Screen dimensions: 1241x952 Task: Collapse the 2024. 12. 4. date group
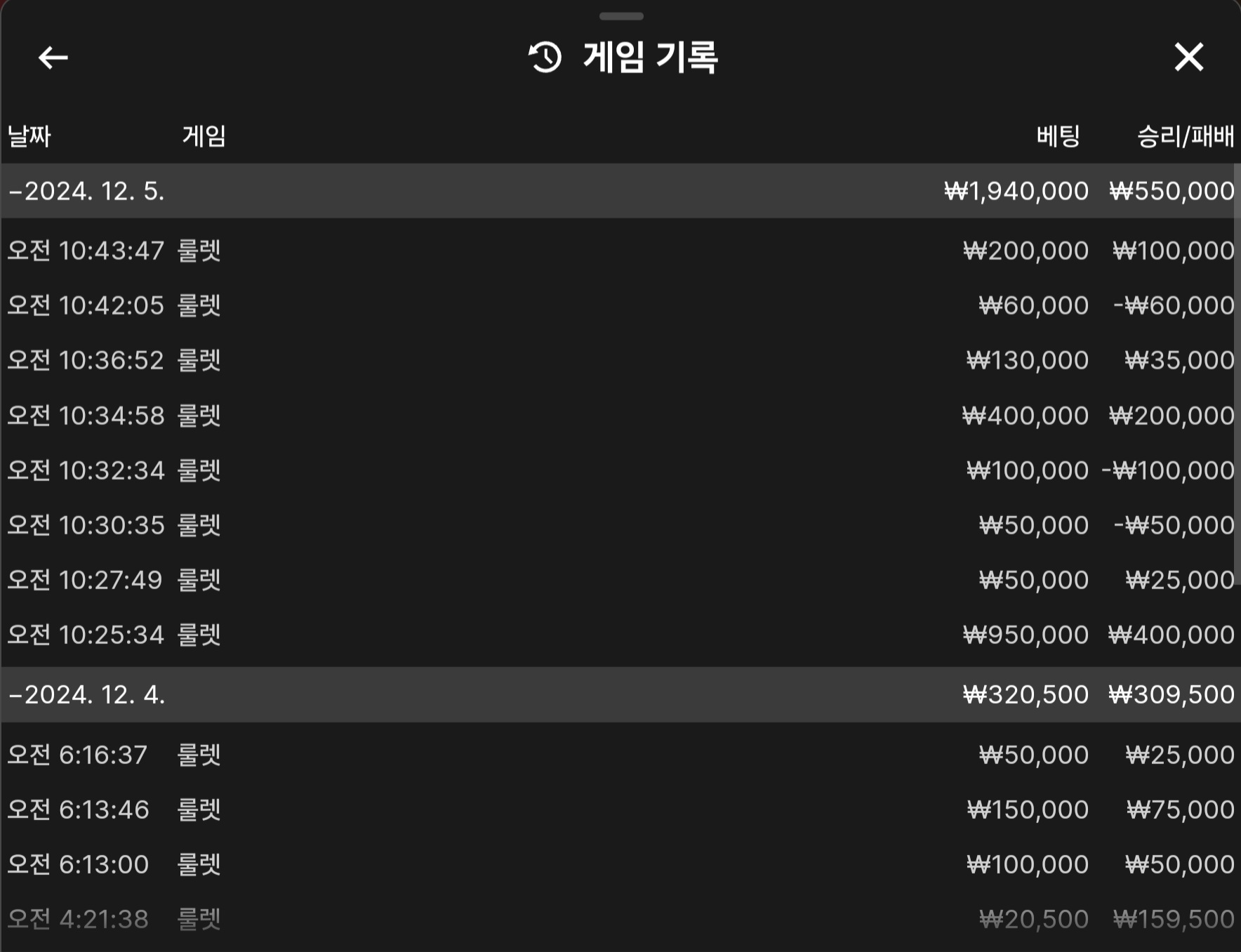tap(87, 694)
